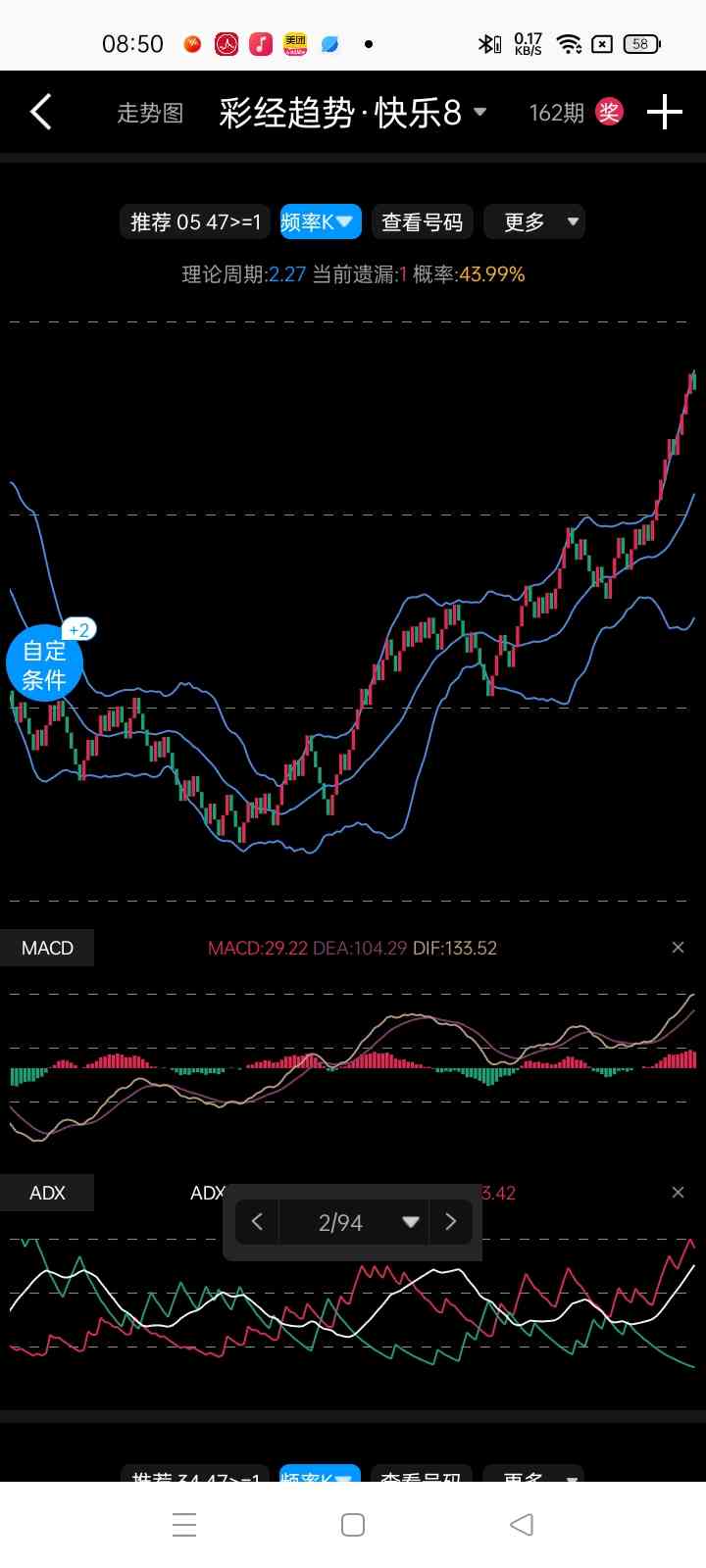Open the 走势图 view
This screenshot has height=1568, width=706.
[x=150, y=114]
